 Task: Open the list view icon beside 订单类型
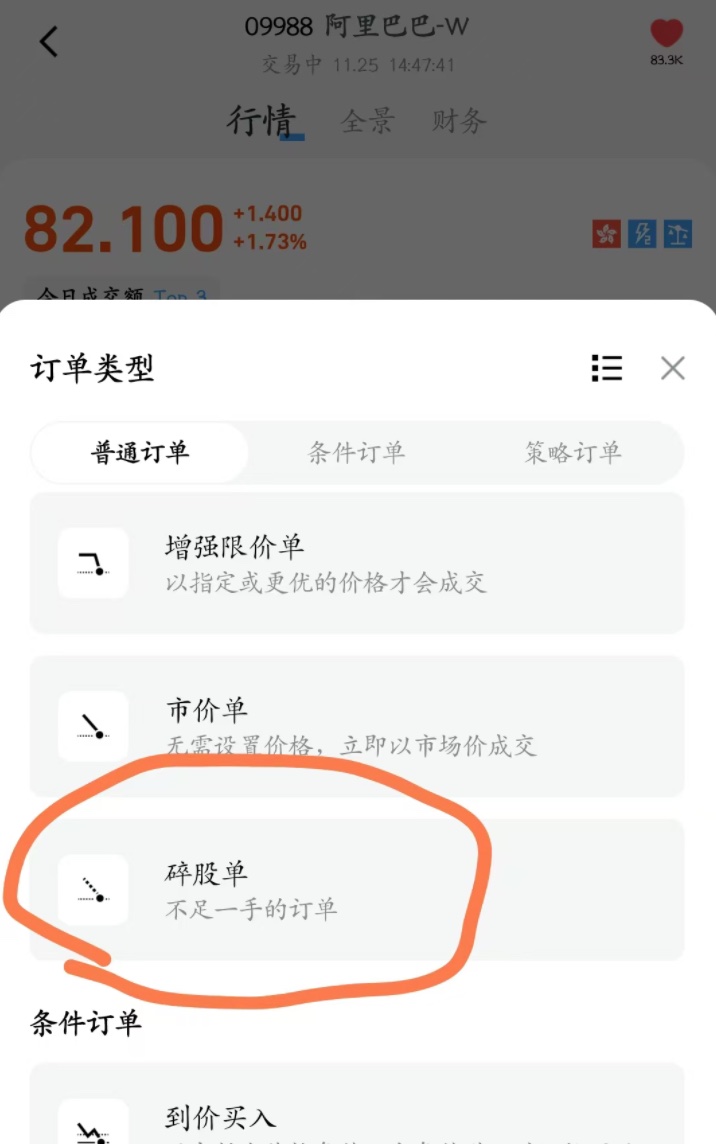[x=606, y=368]
